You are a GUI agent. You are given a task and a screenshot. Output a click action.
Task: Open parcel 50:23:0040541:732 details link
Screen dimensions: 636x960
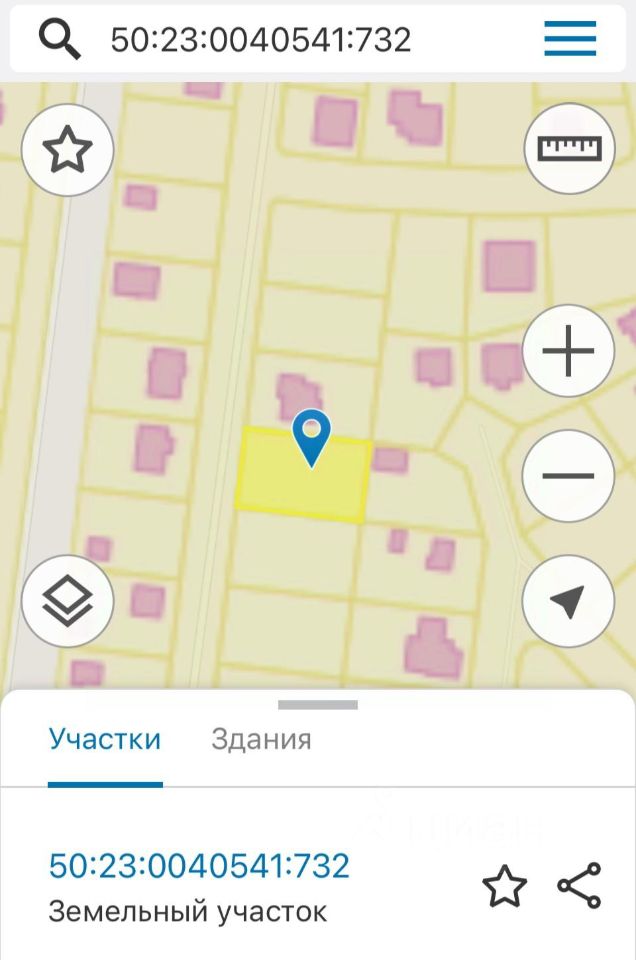click(x=199, y=865)
